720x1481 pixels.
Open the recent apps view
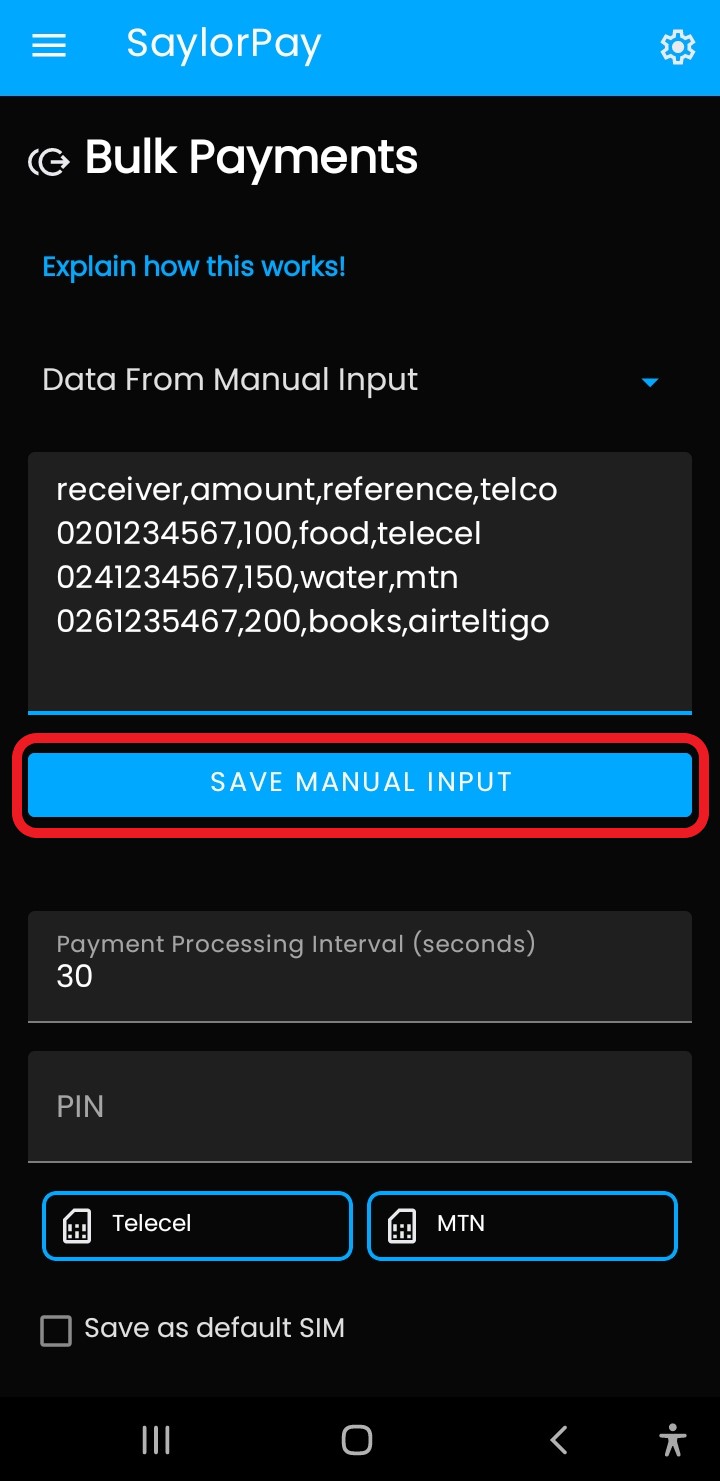coord(156,1440)
